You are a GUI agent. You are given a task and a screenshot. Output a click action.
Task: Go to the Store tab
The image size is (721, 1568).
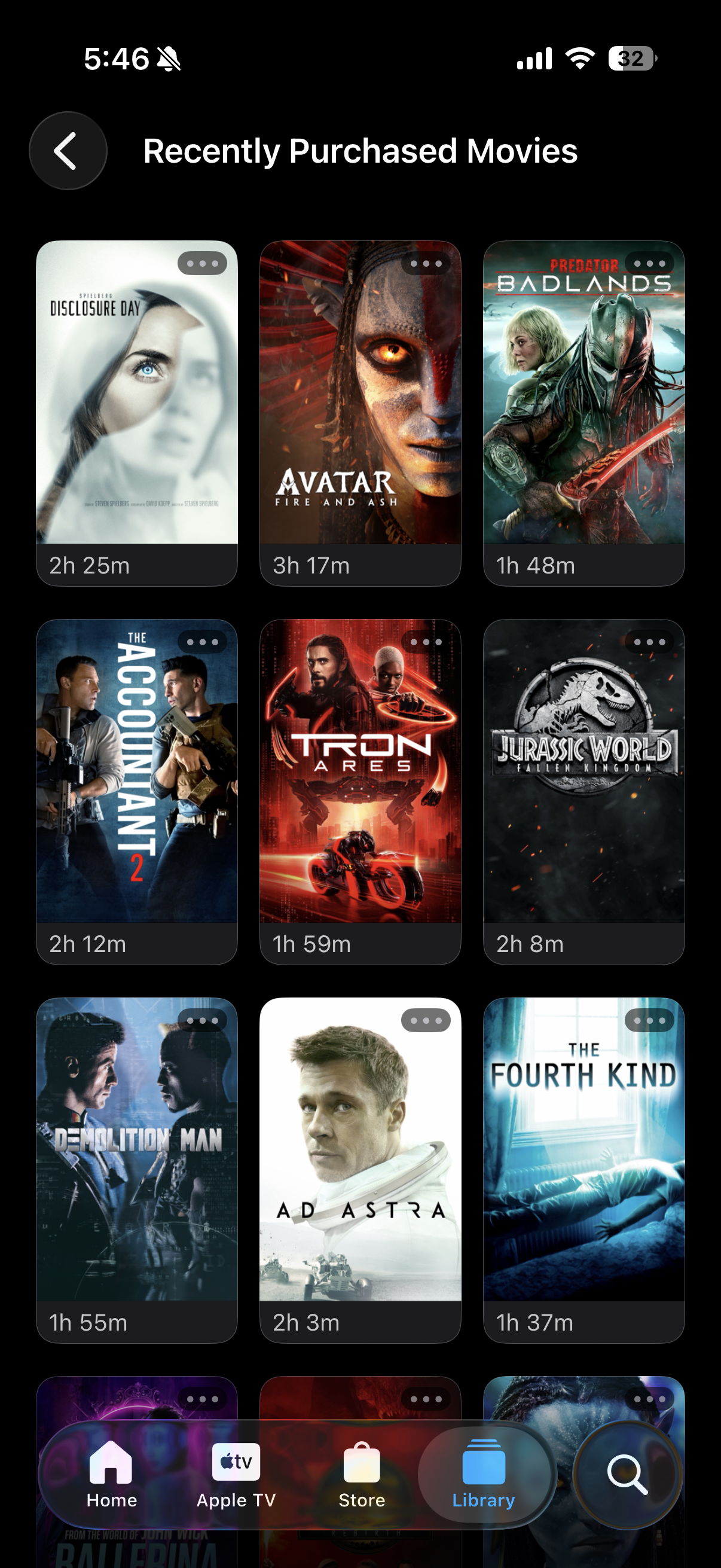click(x=362, y=1474)
